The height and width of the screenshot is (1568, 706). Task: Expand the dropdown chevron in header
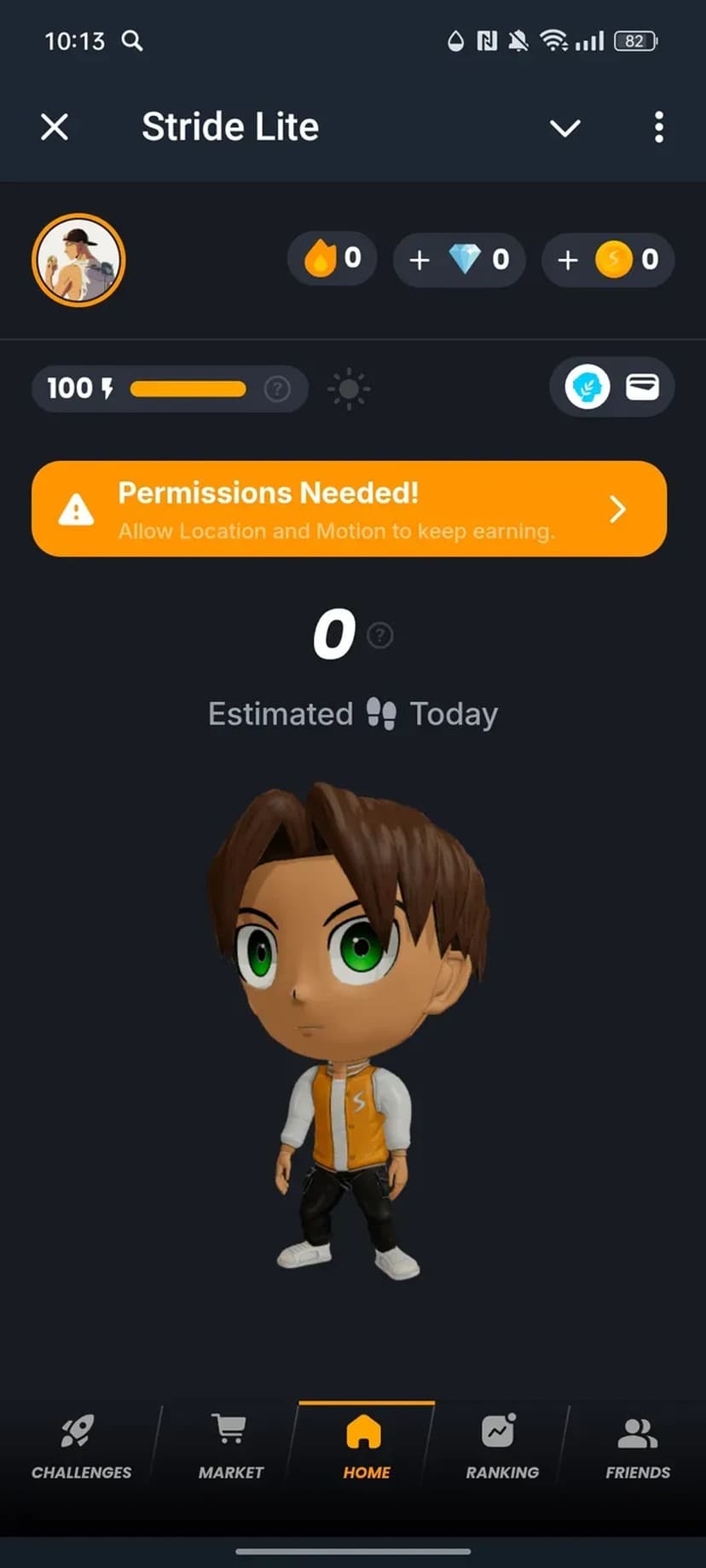(564, 128)
